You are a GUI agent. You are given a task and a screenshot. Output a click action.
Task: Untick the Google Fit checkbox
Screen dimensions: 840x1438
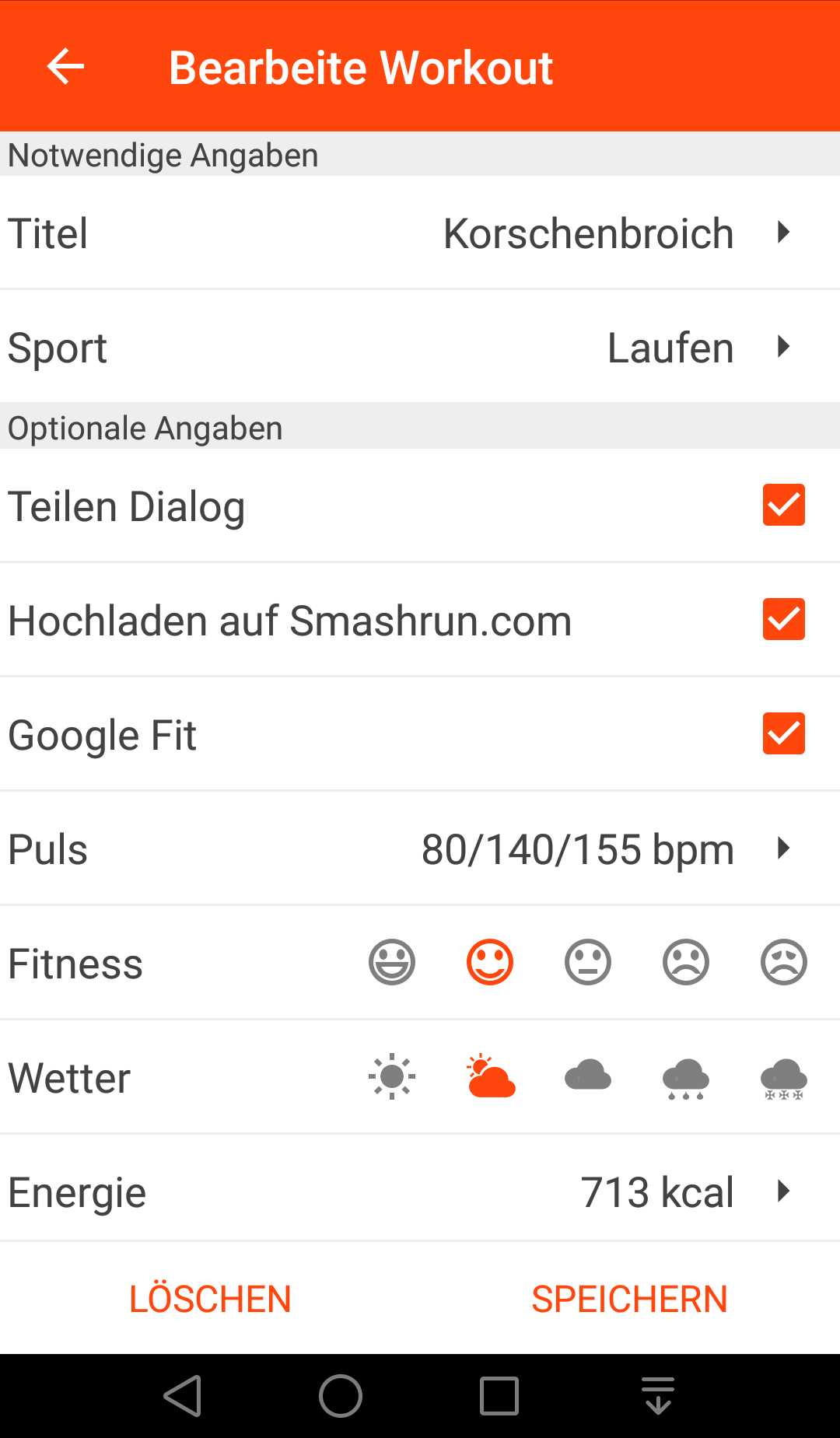783,734
